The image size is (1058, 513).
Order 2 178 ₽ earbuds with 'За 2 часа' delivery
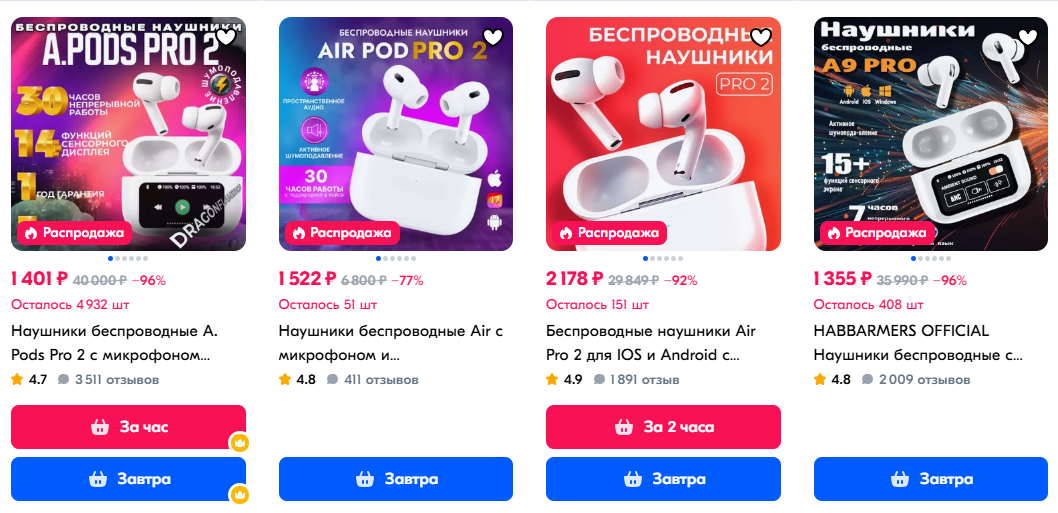(663, 427)
